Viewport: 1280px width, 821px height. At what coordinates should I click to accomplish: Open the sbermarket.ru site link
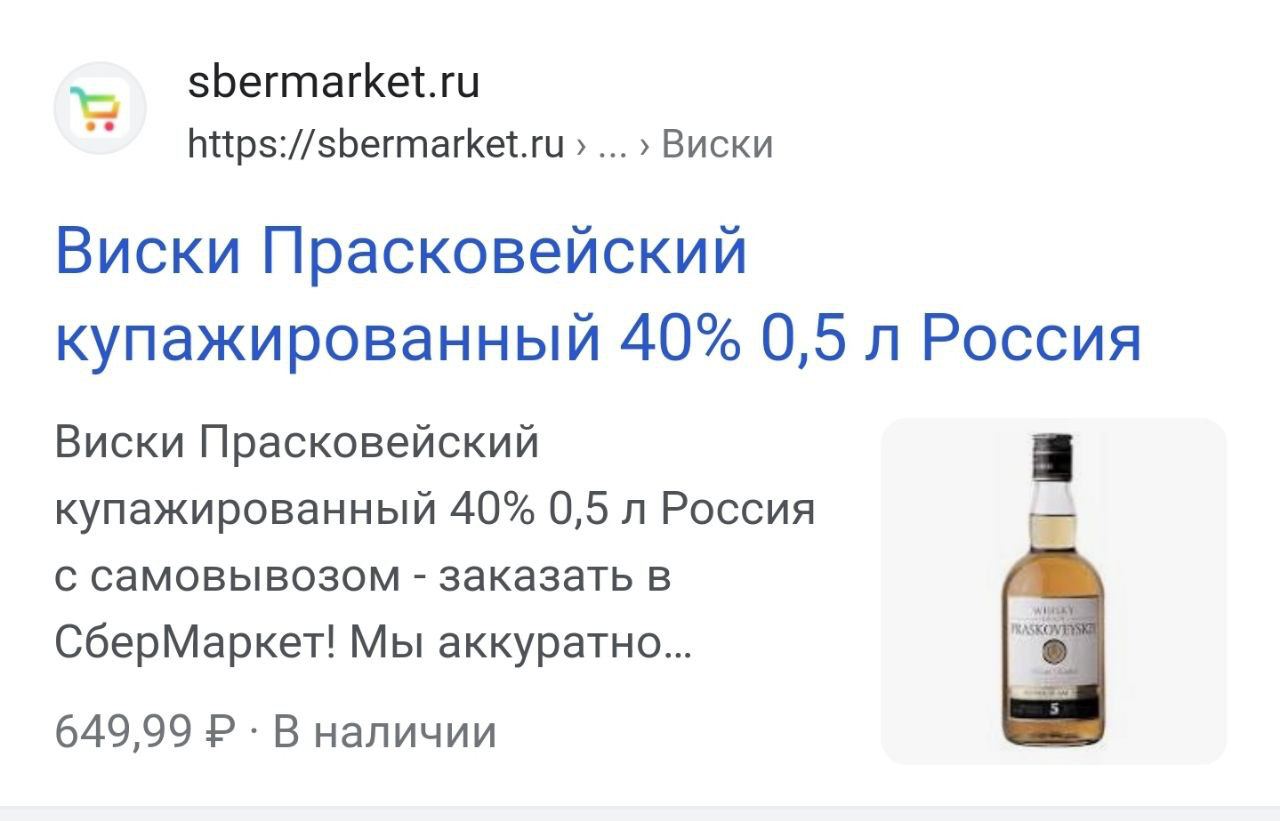333,82
